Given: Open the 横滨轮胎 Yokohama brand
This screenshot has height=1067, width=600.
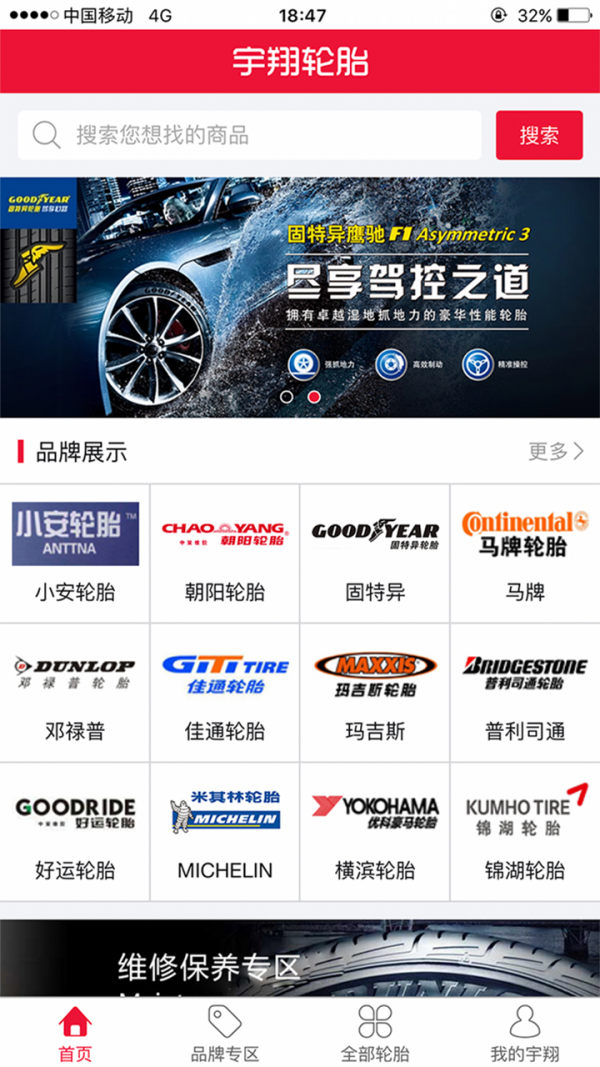Looking at the screenshot, I should tap(375, 831).
